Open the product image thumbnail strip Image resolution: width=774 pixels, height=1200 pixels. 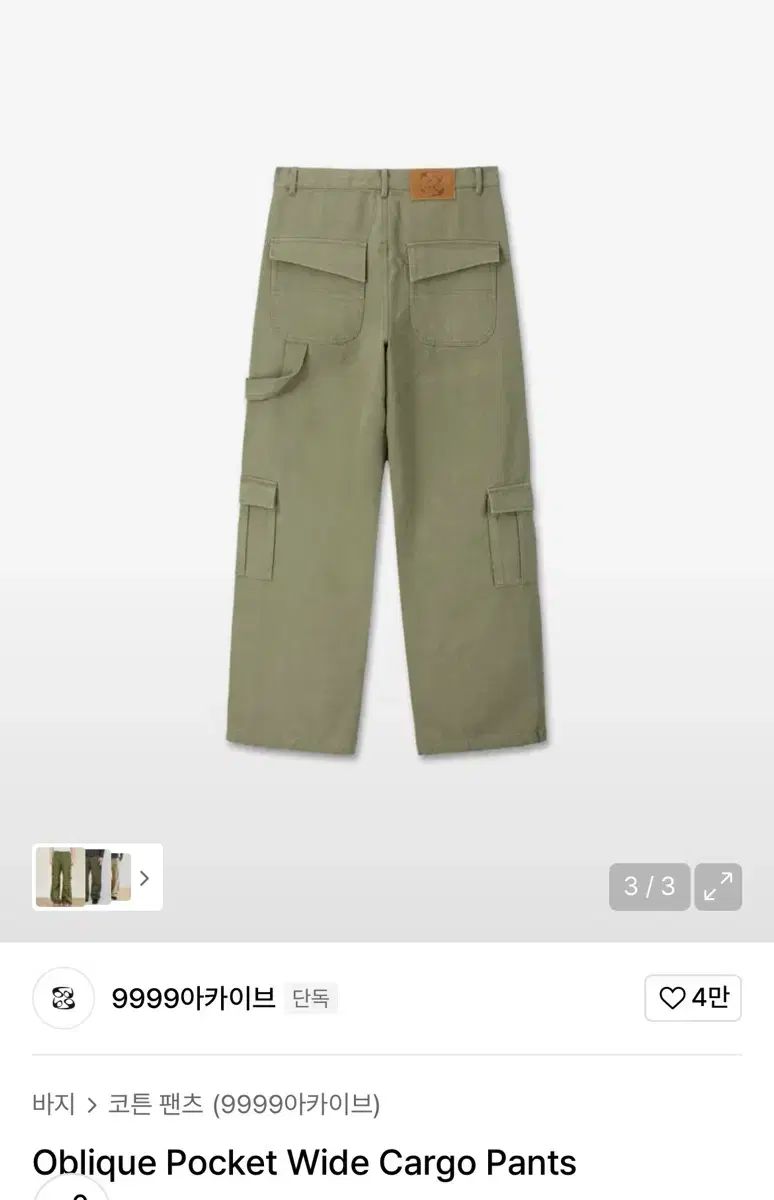97,877
